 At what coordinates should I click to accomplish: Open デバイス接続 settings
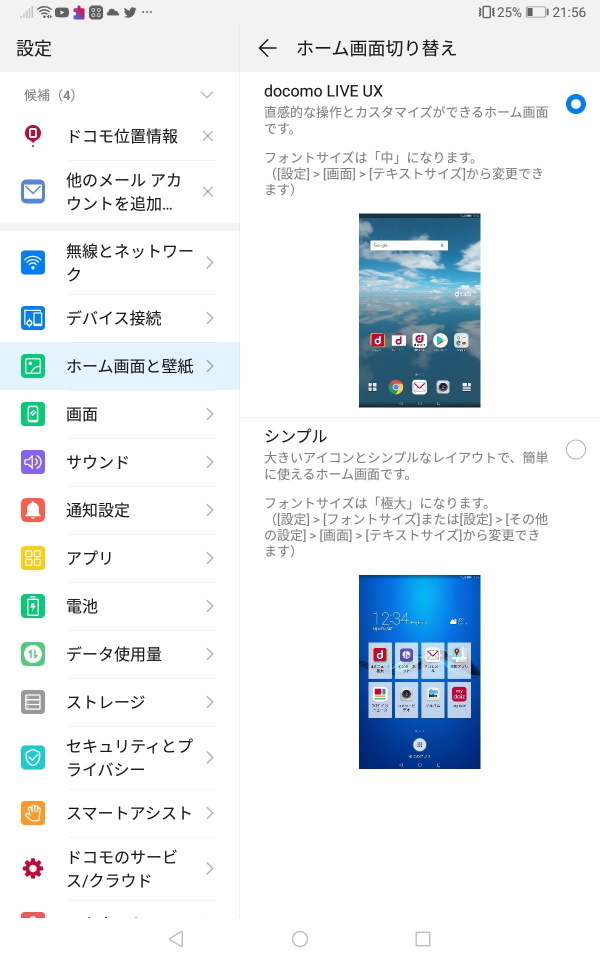[119, 318]
